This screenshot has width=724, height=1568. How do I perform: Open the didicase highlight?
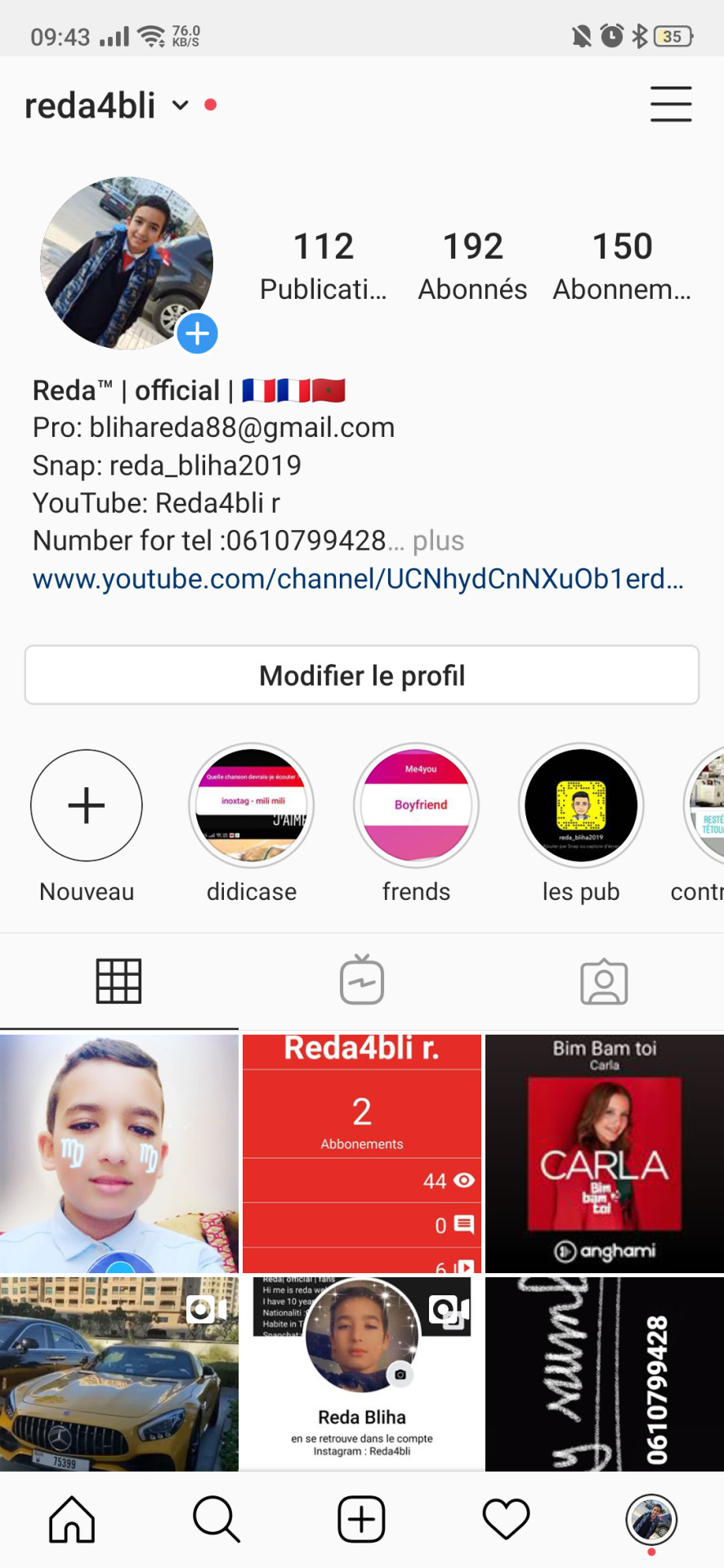click(252, 805)
